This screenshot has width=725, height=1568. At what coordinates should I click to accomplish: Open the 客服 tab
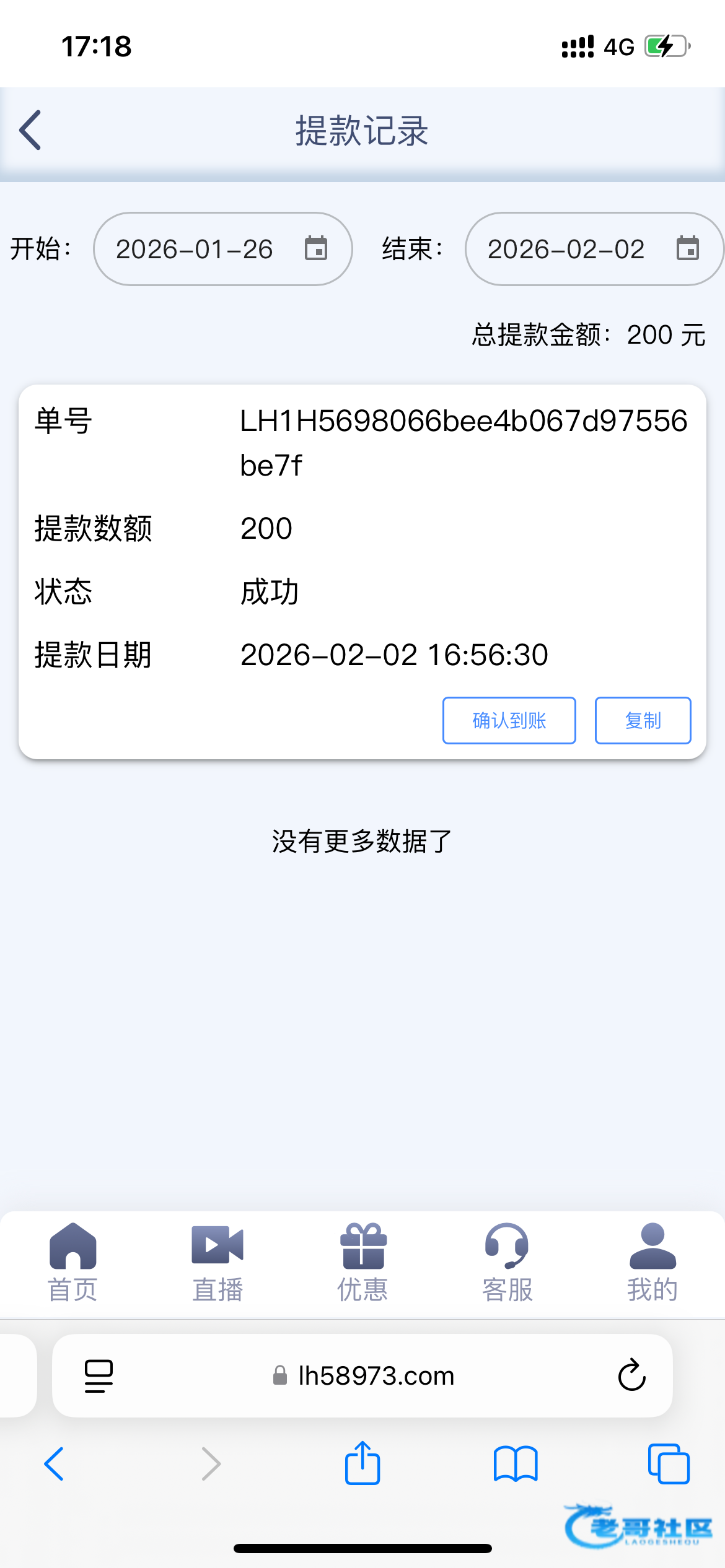(507, 1263)
